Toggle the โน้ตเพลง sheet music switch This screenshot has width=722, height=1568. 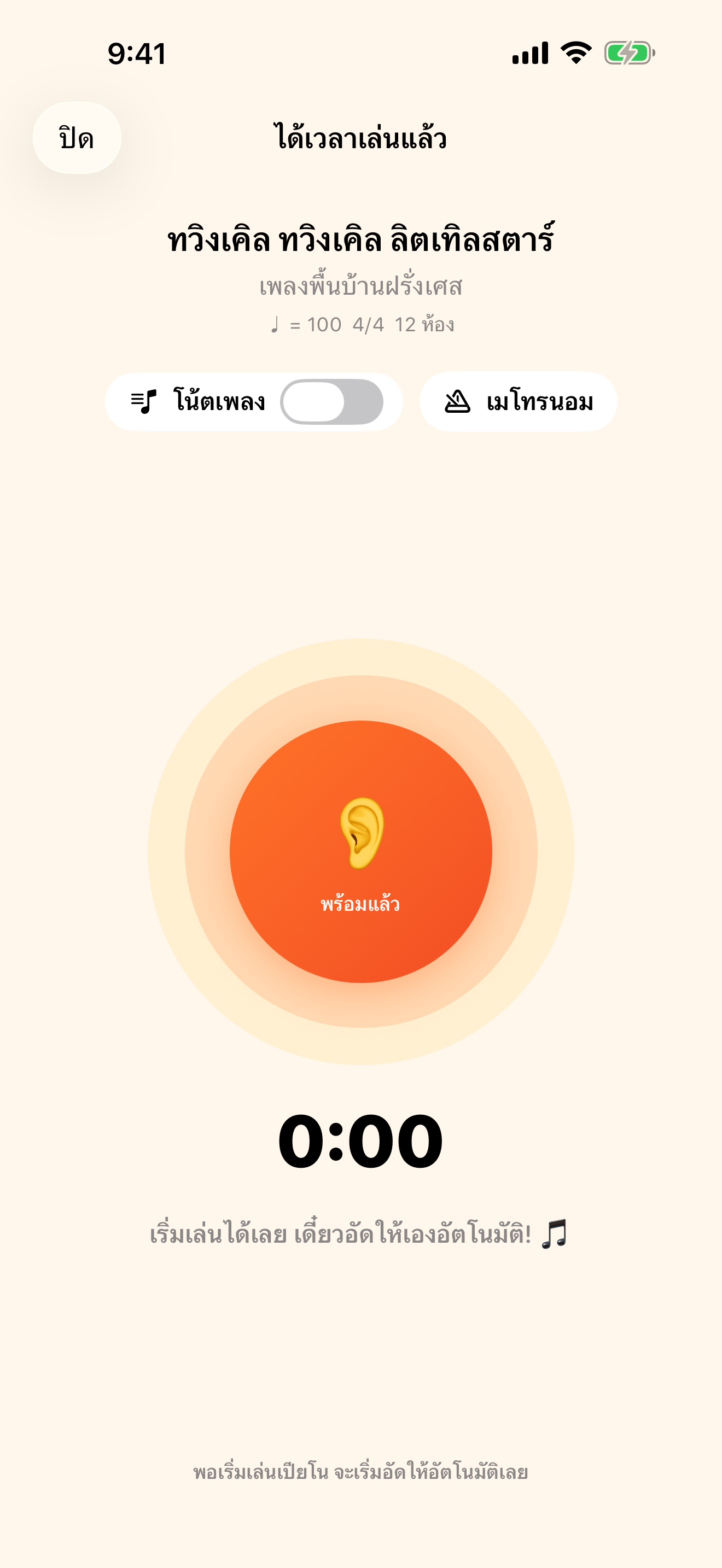332,402
